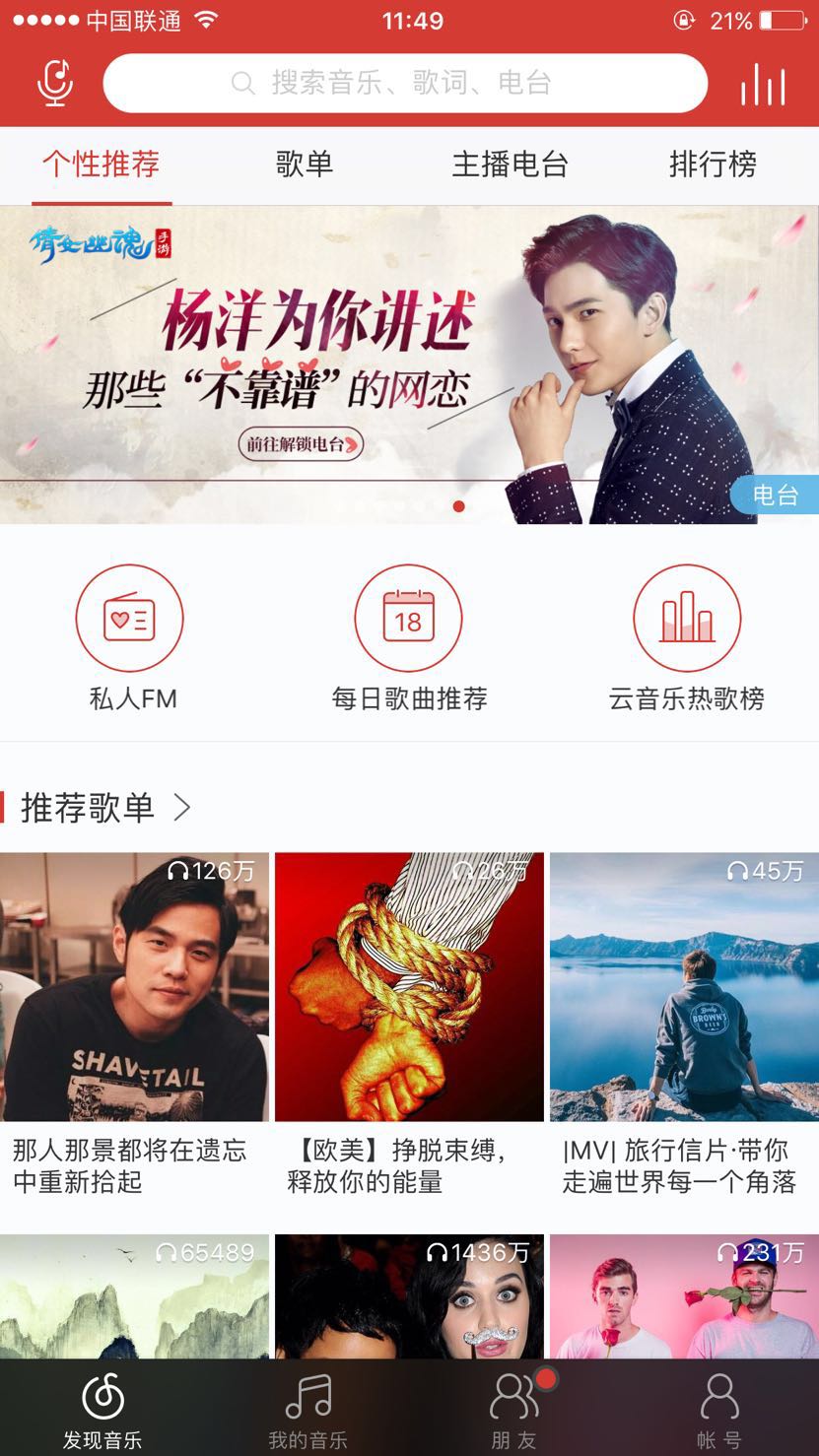Switch to the 歌单 tab
The width and height of the screenshot is (819, 1456).
point(305,165)
